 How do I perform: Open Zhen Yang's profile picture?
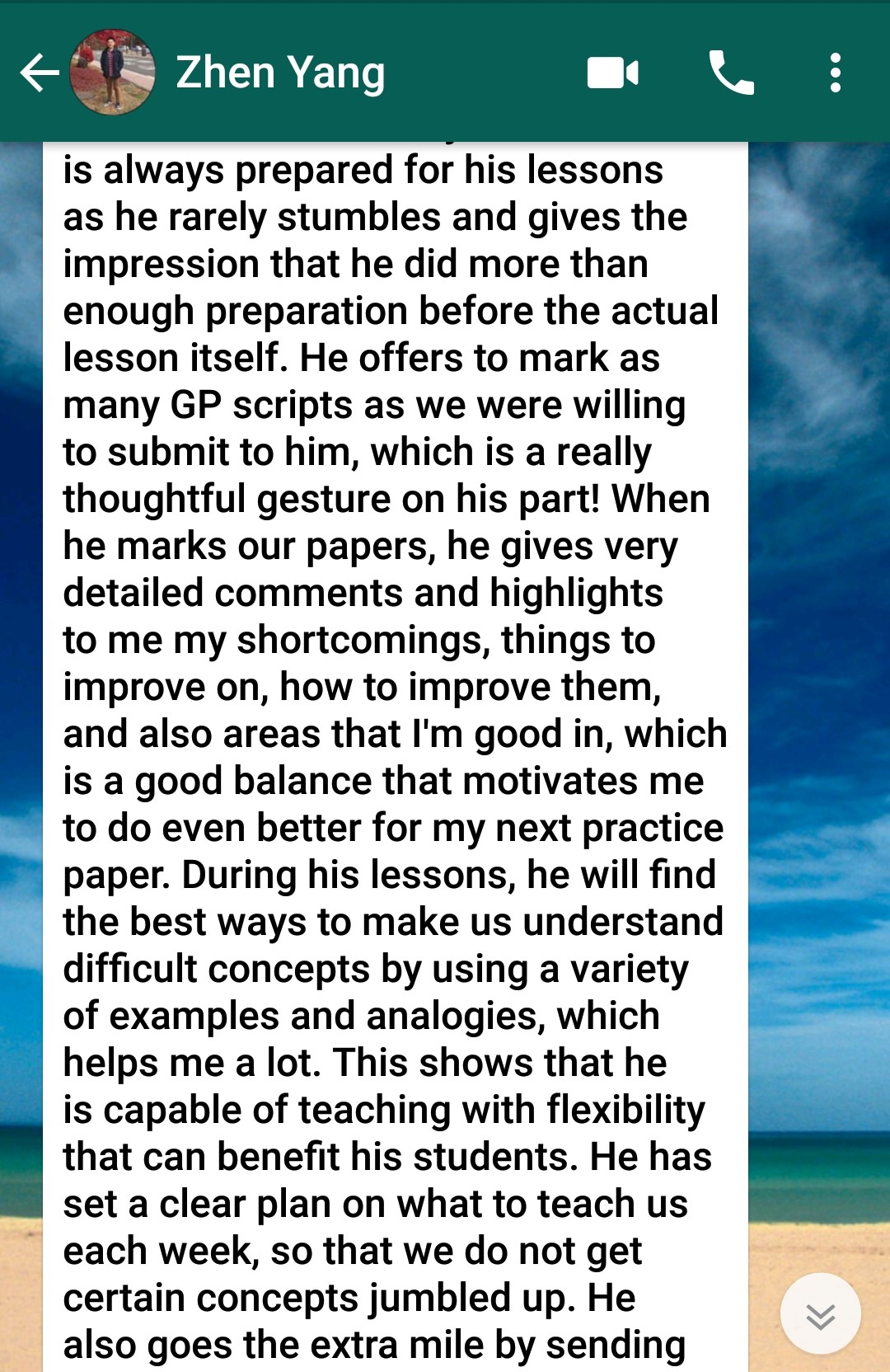(x=112, y=73)
